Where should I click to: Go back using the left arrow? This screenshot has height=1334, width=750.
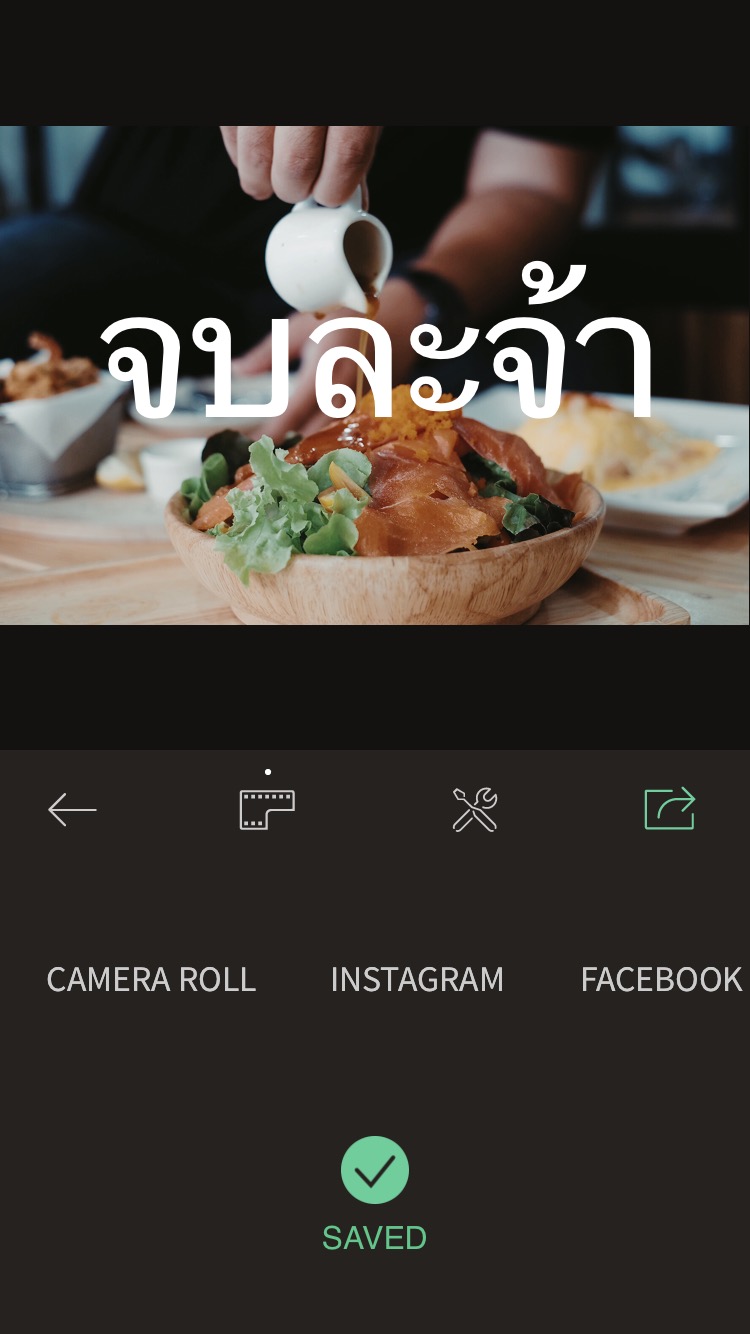(72, 809)
